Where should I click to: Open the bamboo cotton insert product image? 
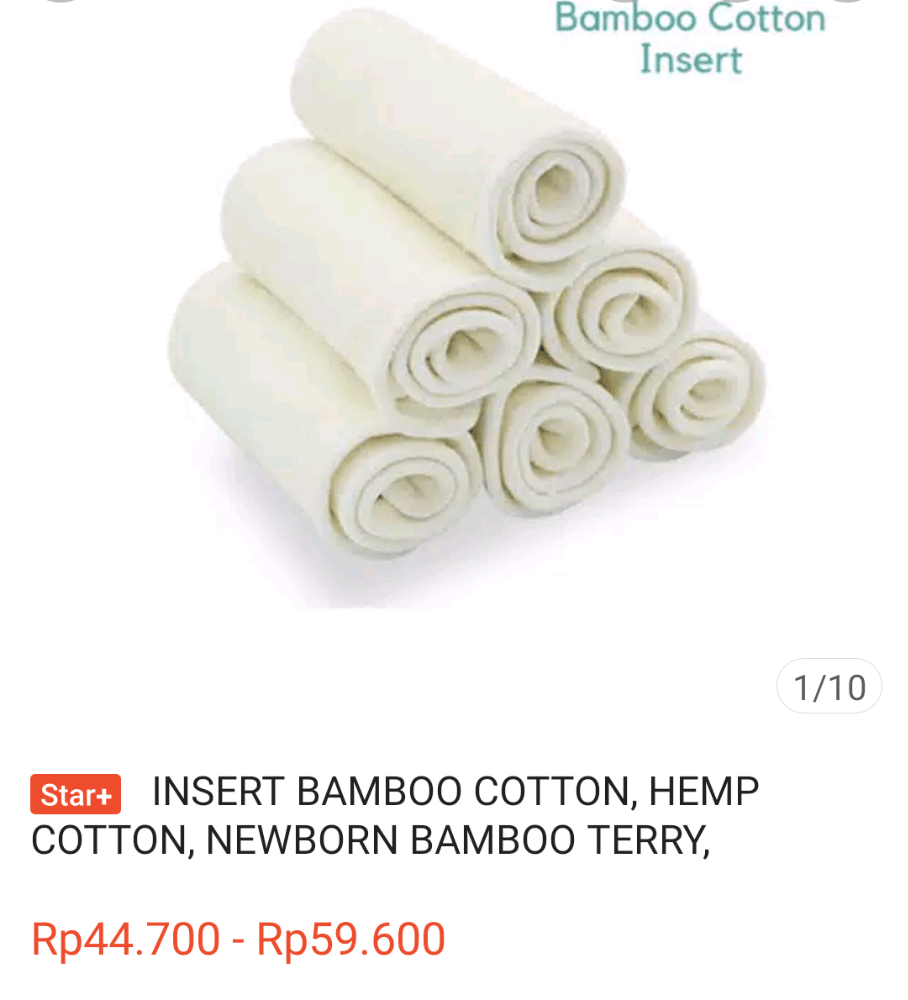(460, 320)
